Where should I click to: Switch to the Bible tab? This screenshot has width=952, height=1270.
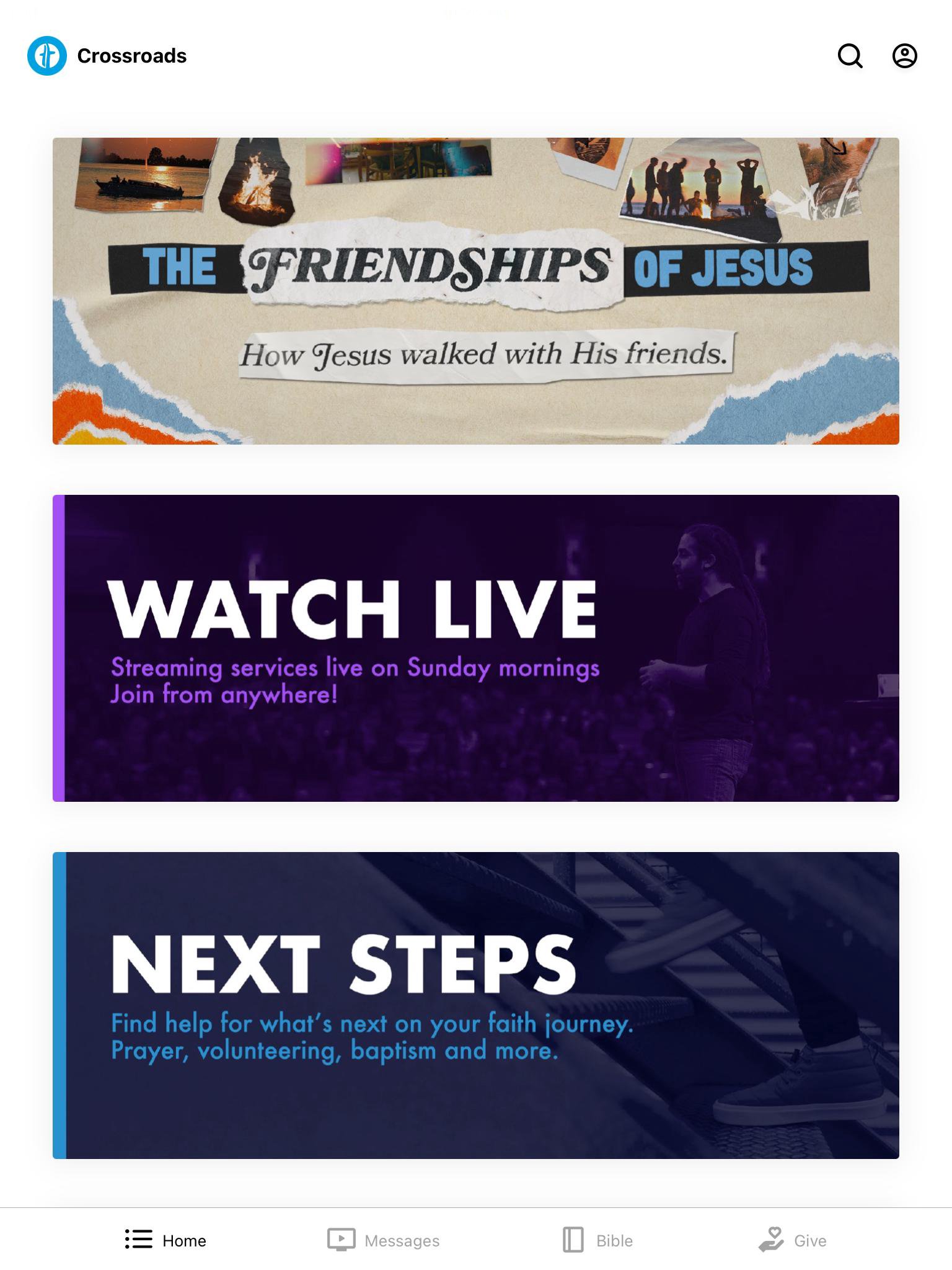tap(598, 1240)
